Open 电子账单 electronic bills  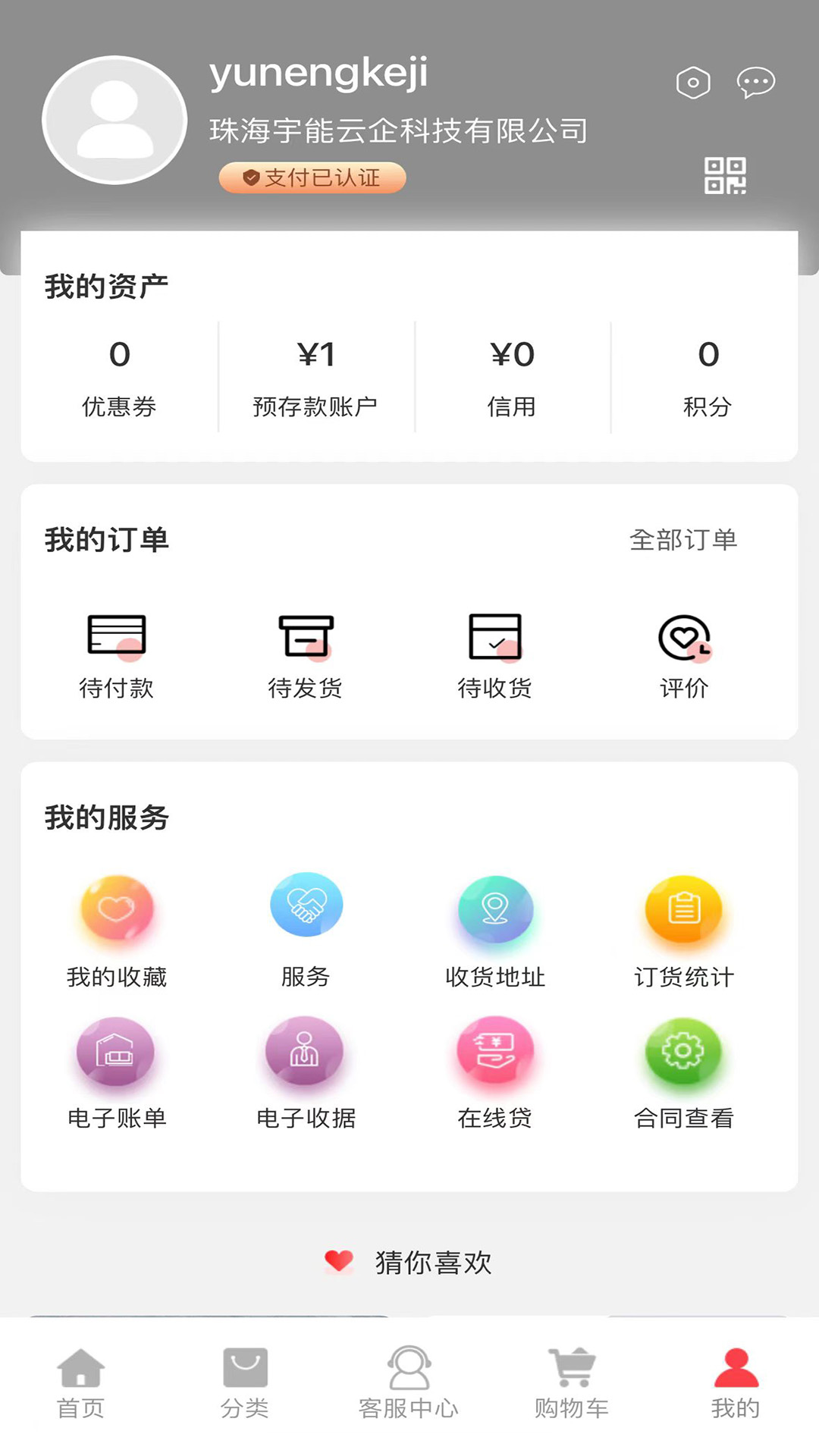[x=116, y=1071]
